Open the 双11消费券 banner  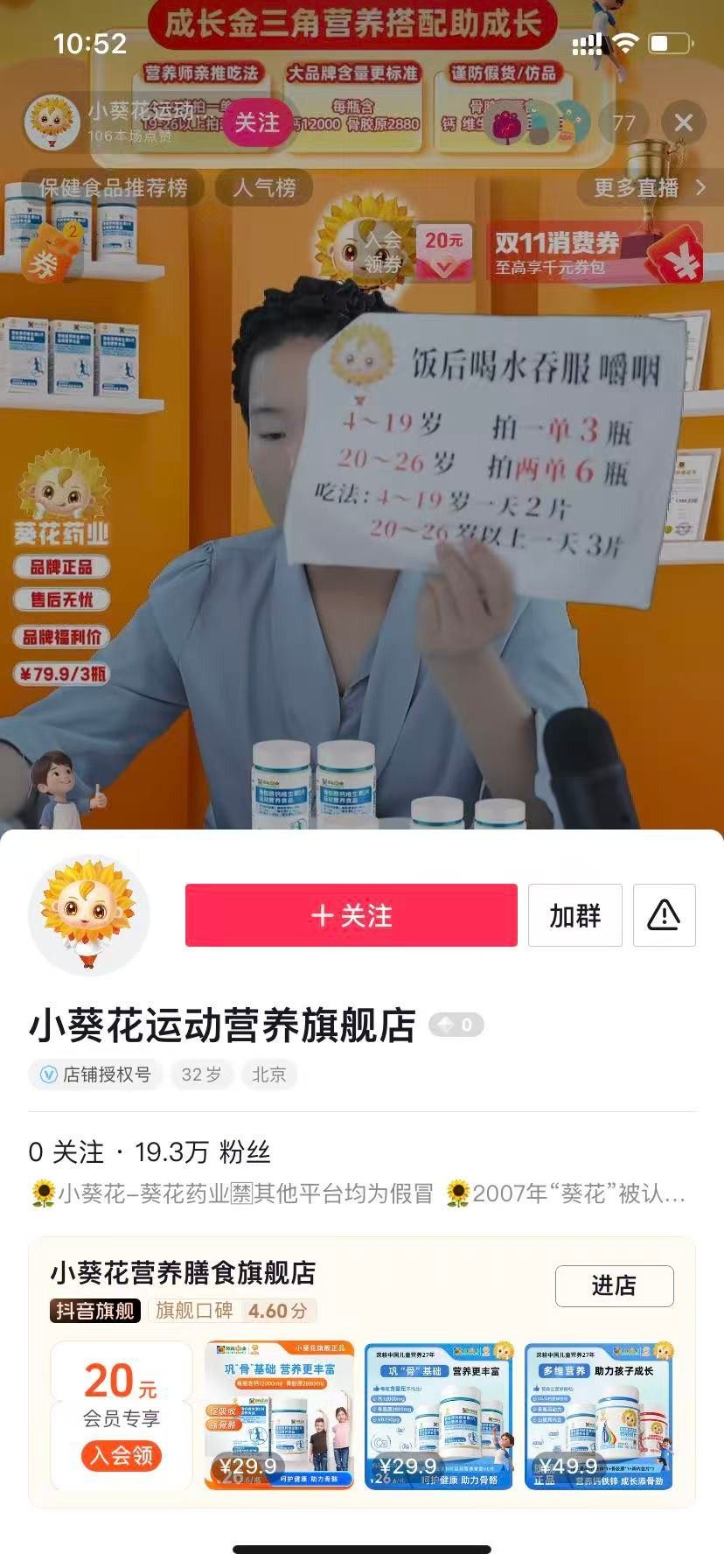point(595,252)
